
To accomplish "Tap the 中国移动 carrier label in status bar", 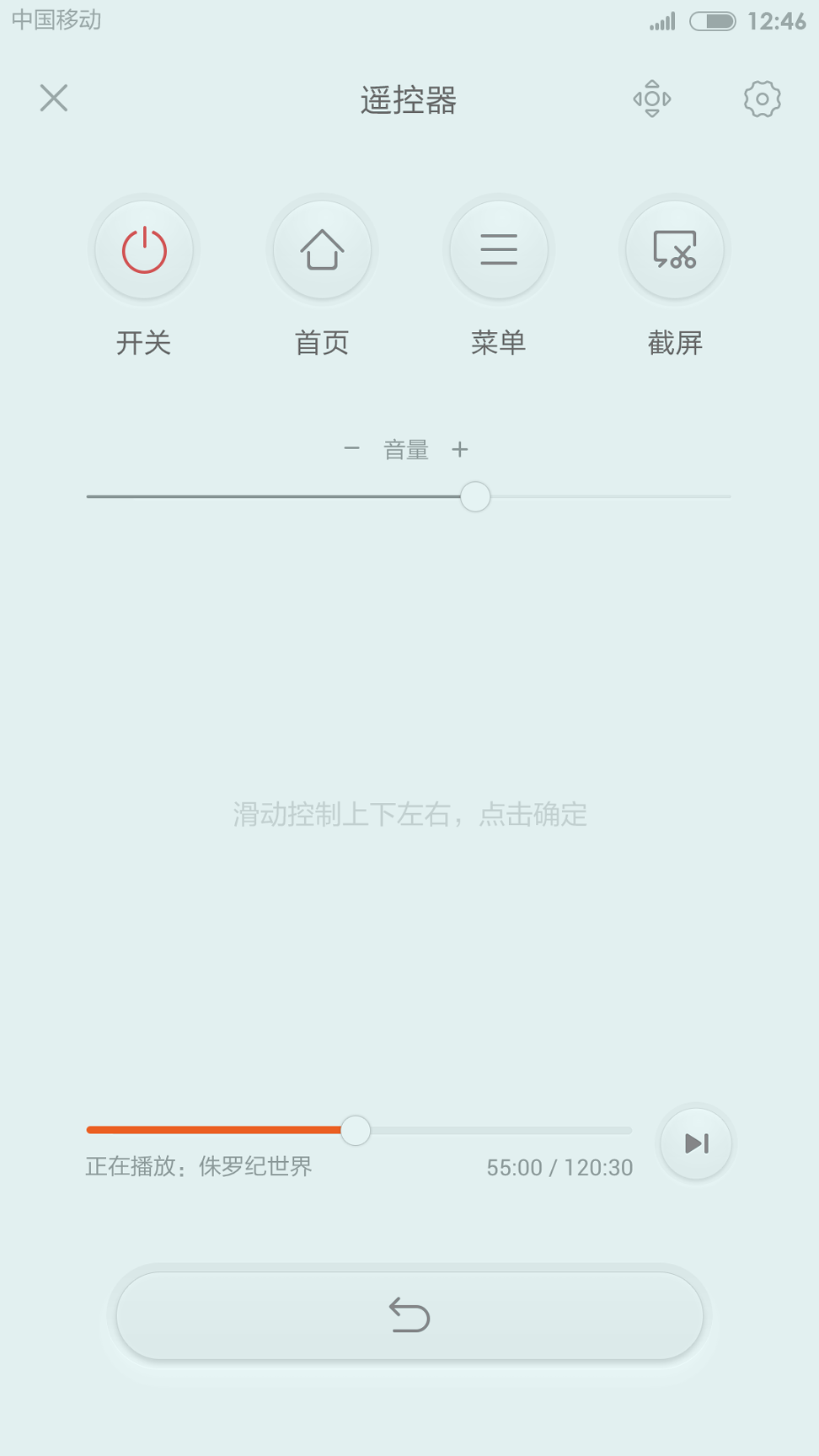I will tap(56, 19).
